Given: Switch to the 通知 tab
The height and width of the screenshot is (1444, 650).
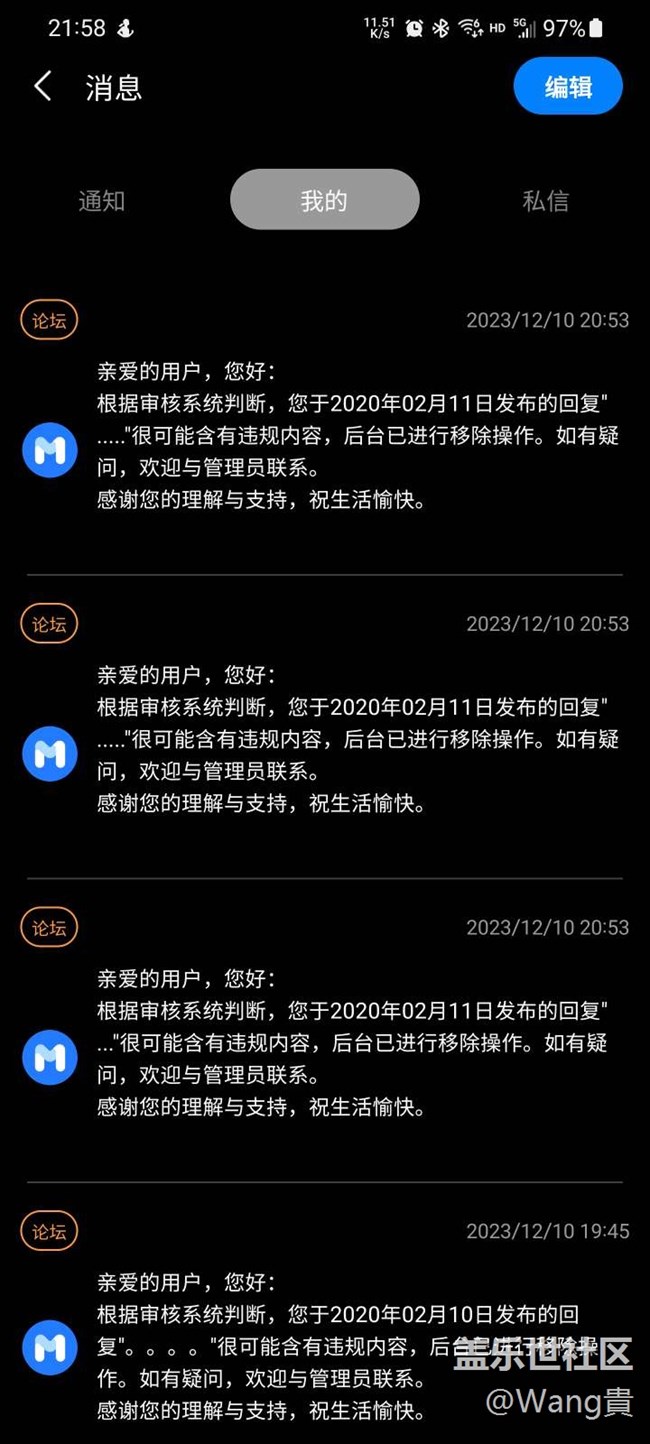Looking at the screenshot, I should (102, 200).
